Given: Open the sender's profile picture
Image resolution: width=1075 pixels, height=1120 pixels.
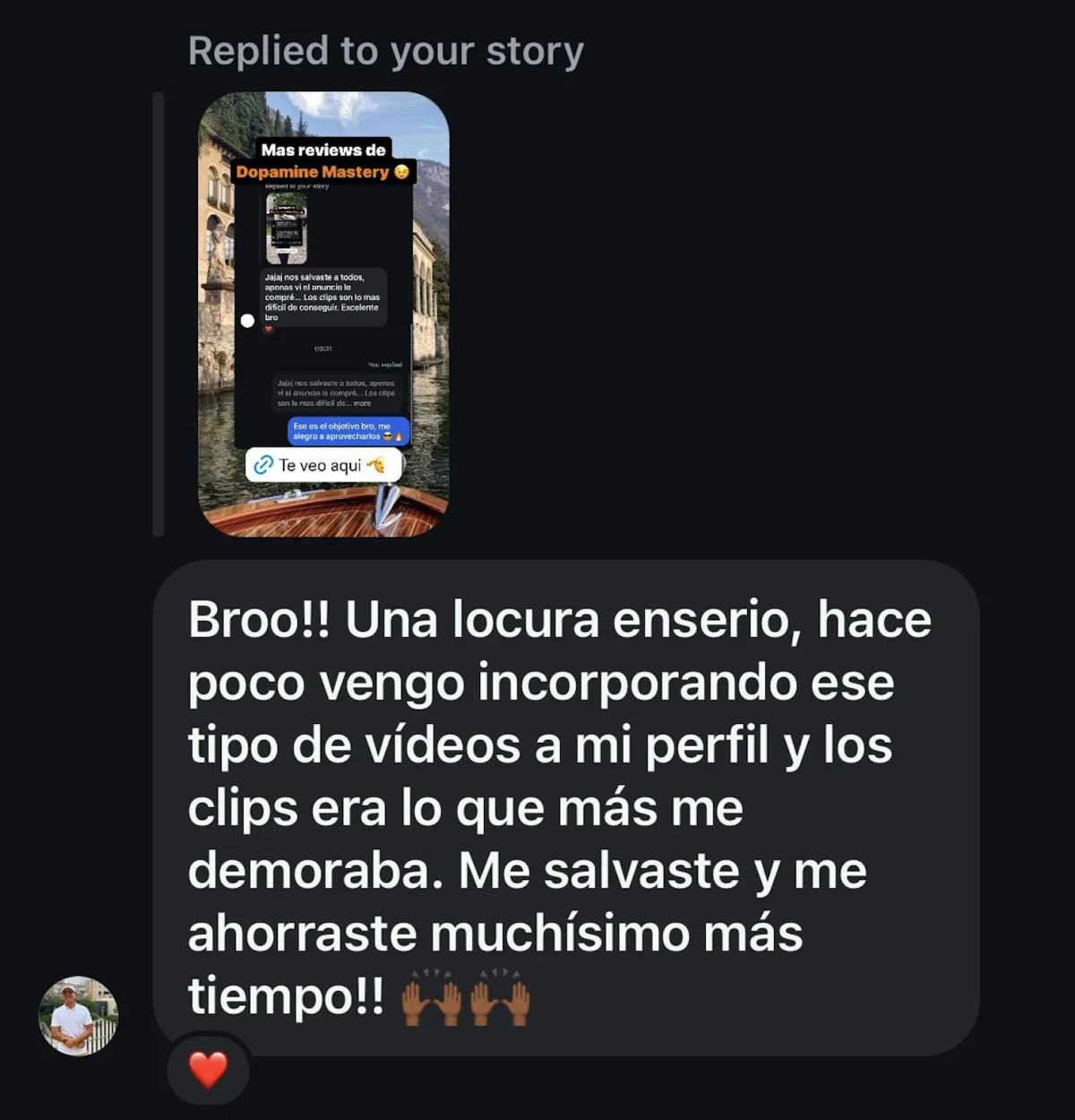Looking at the screenshot, I should (x=78, y=1016).
